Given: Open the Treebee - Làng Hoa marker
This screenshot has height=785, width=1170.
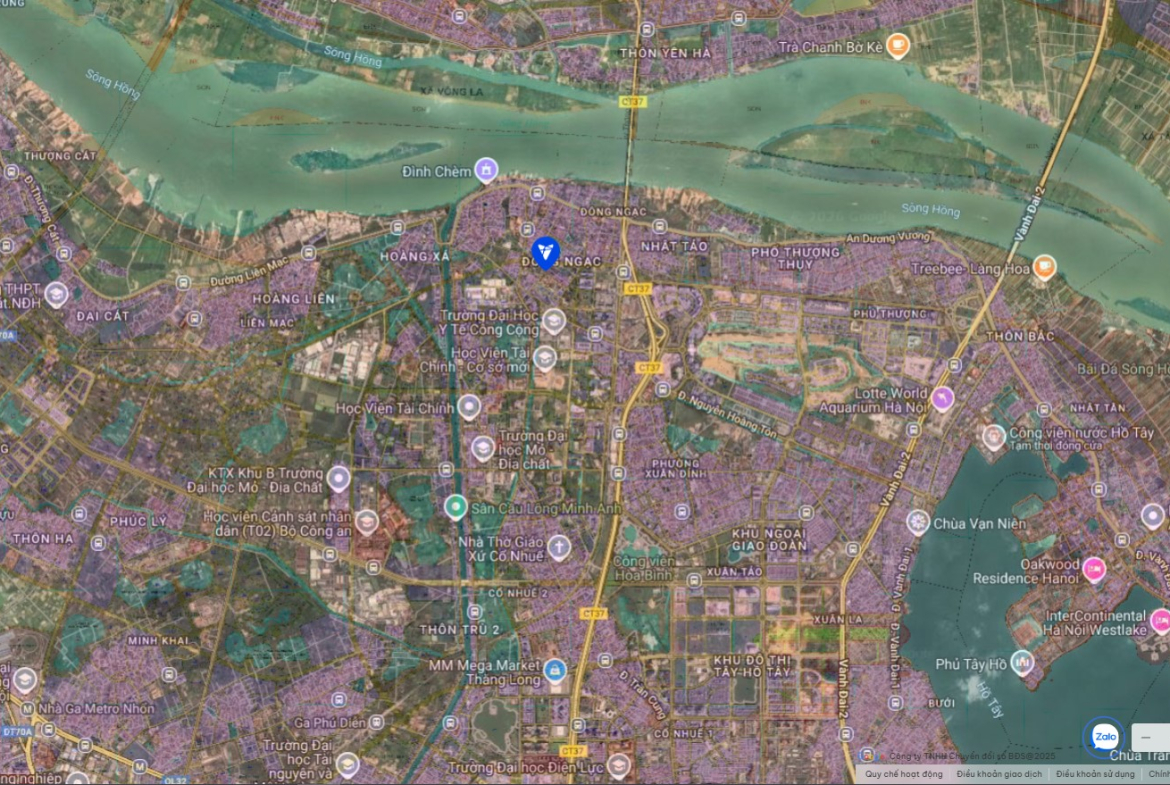Looking at the screenshot, I should click(x=1045, y=267).
